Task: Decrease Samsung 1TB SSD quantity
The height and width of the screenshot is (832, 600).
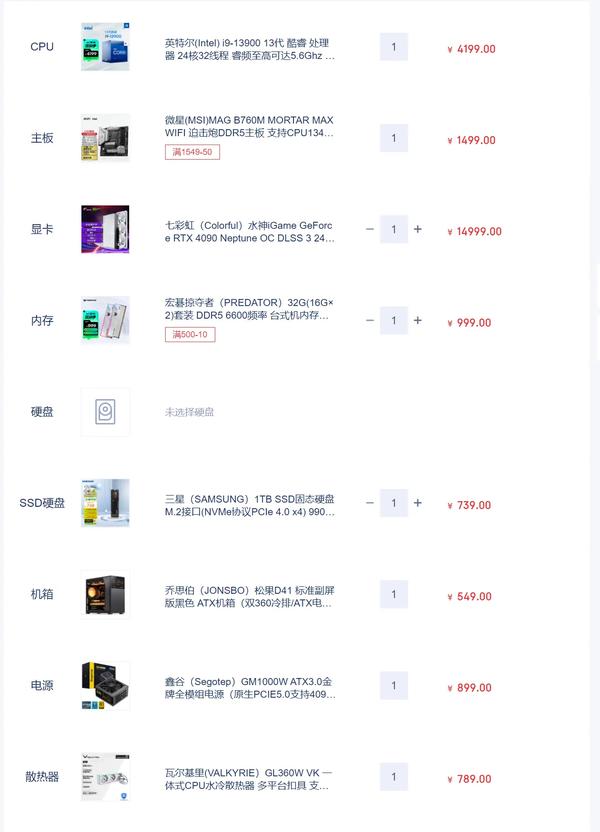Action: coord(370,503)
